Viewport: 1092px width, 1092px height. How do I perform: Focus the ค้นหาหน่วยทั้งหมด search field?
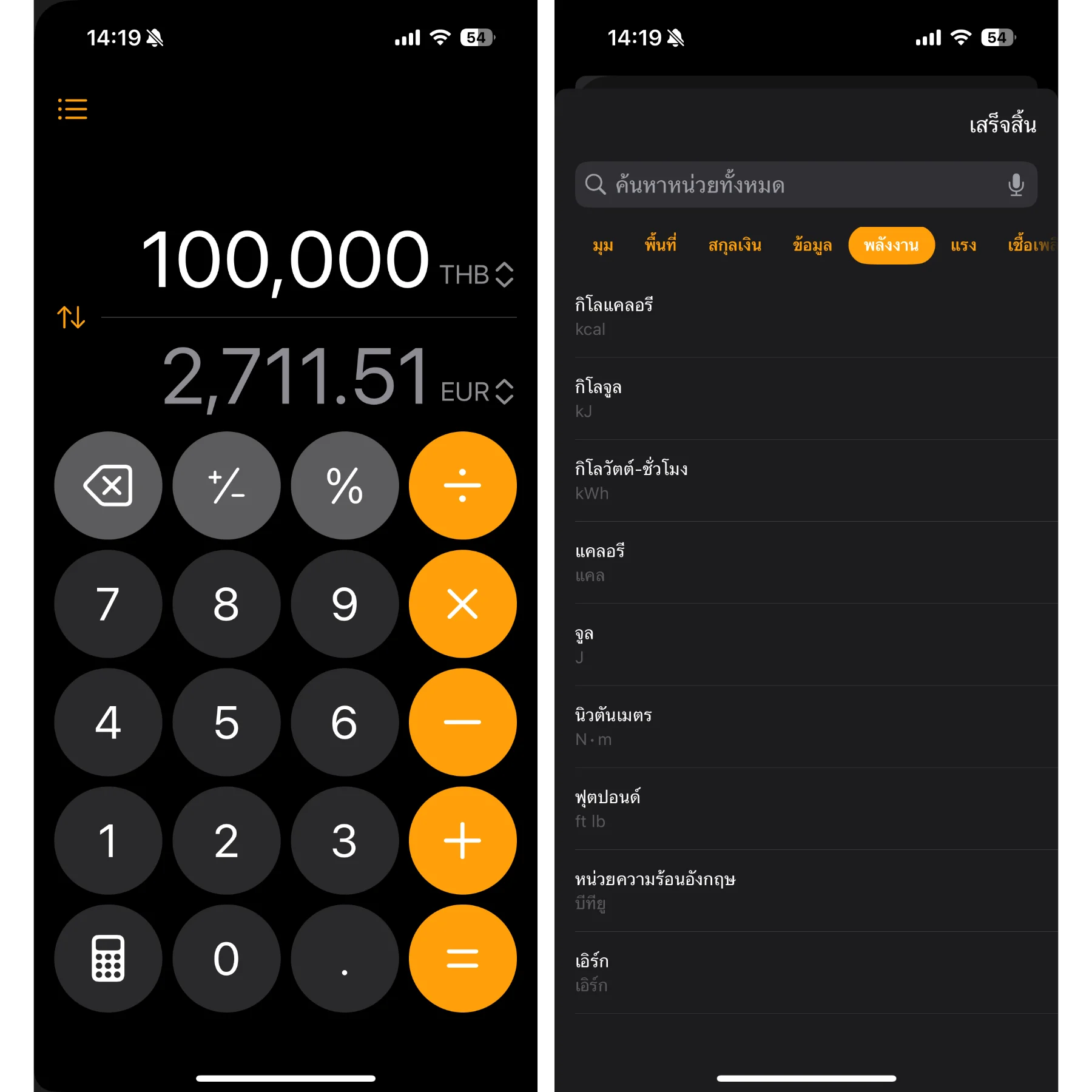[789, 184]
